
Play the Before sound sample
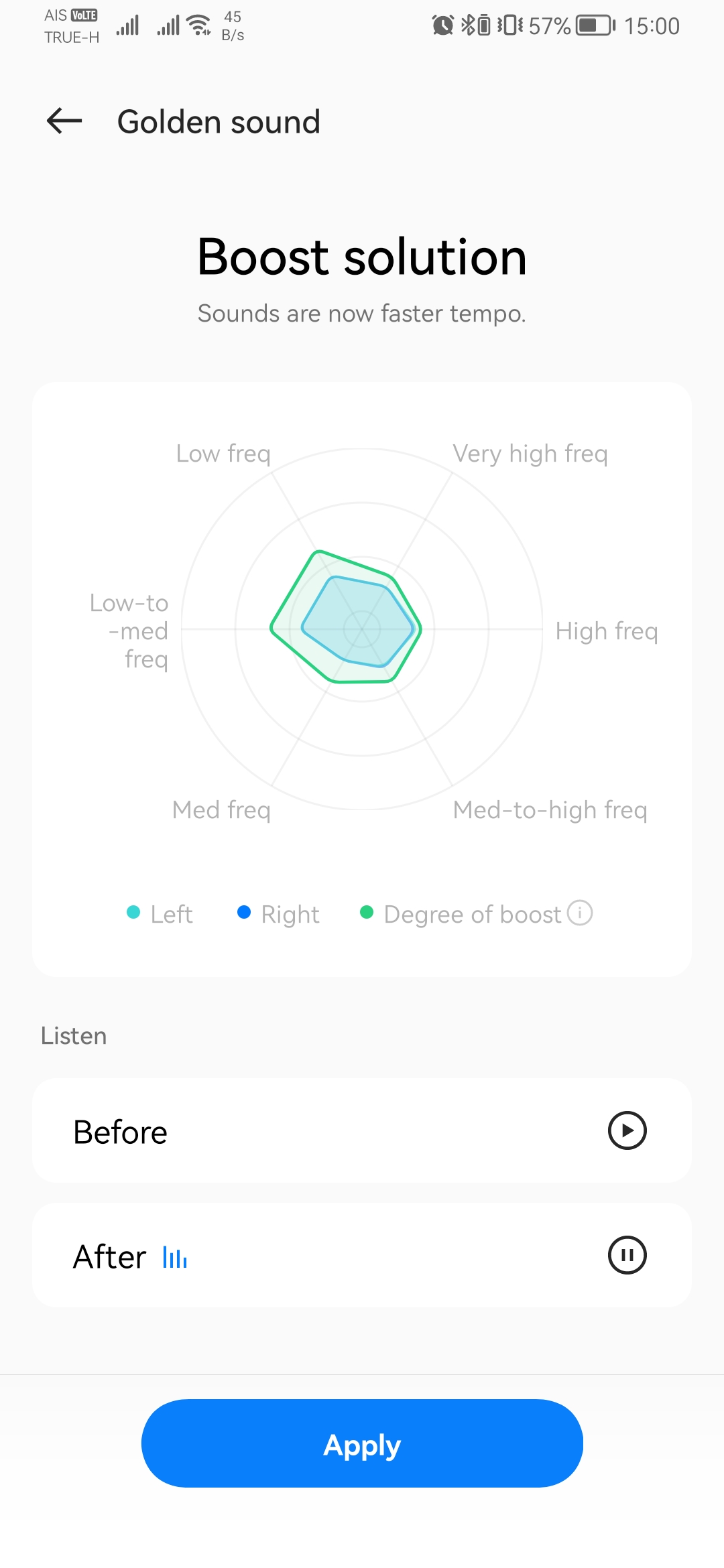[627, 1130]
